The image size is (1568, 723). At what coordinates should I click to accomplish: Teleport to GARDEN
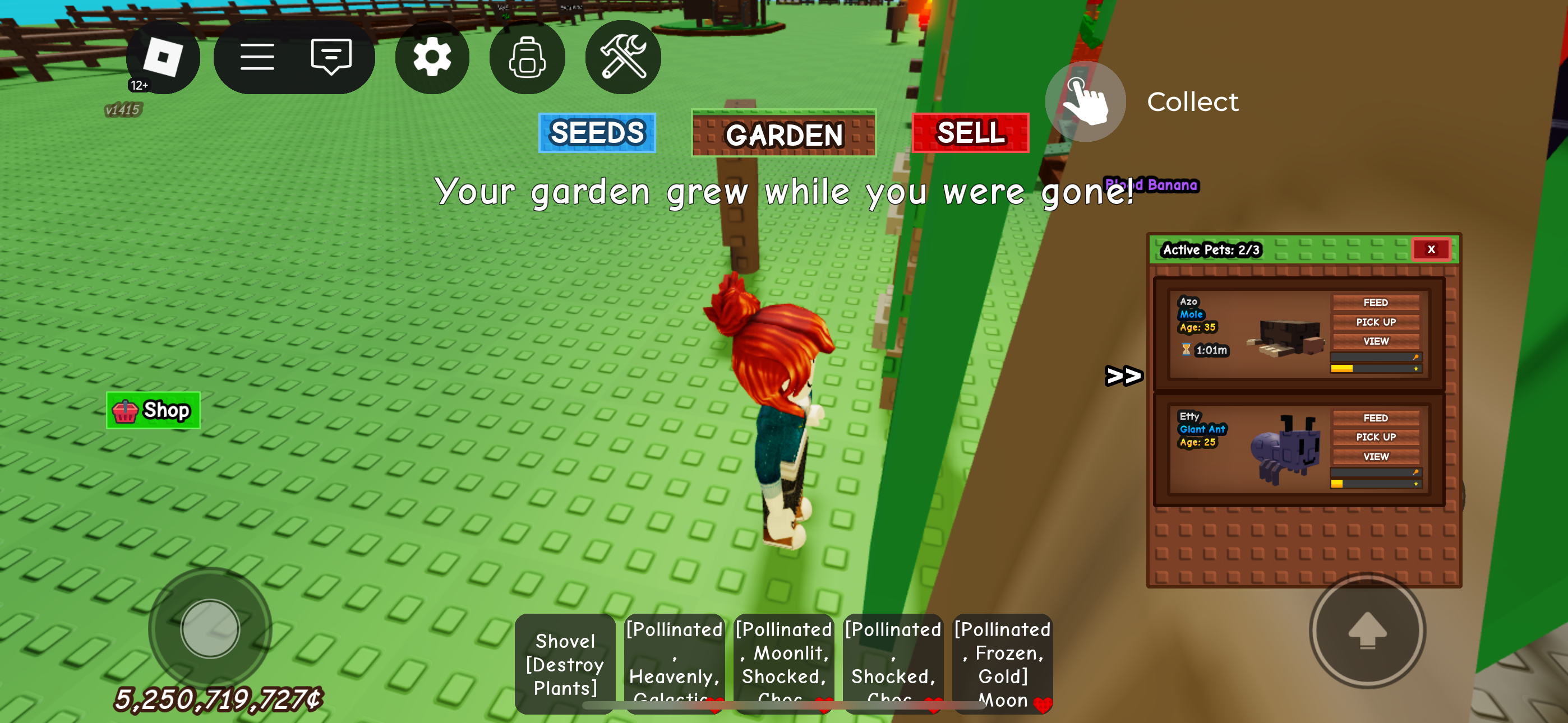783,135
